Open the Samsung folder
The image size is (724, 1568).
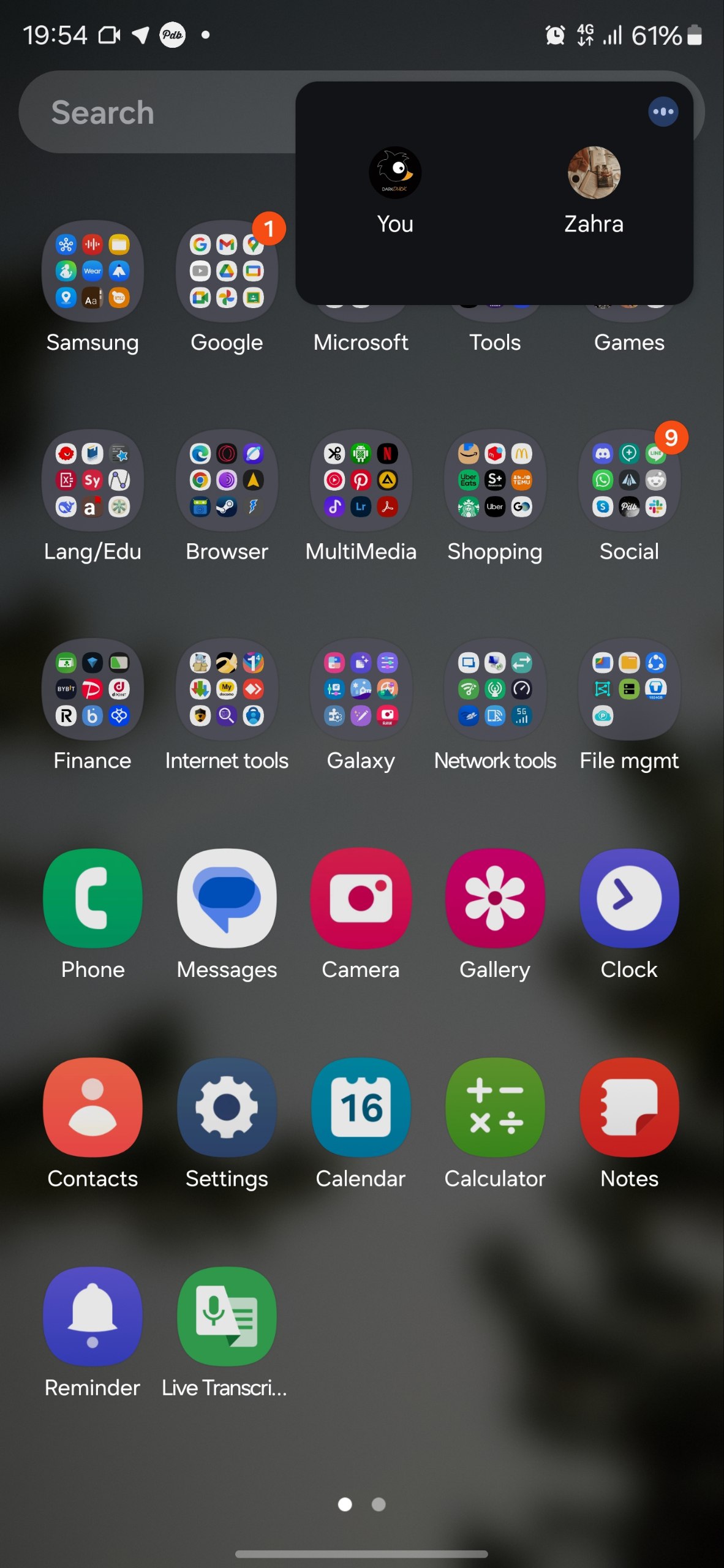[92, 272]
